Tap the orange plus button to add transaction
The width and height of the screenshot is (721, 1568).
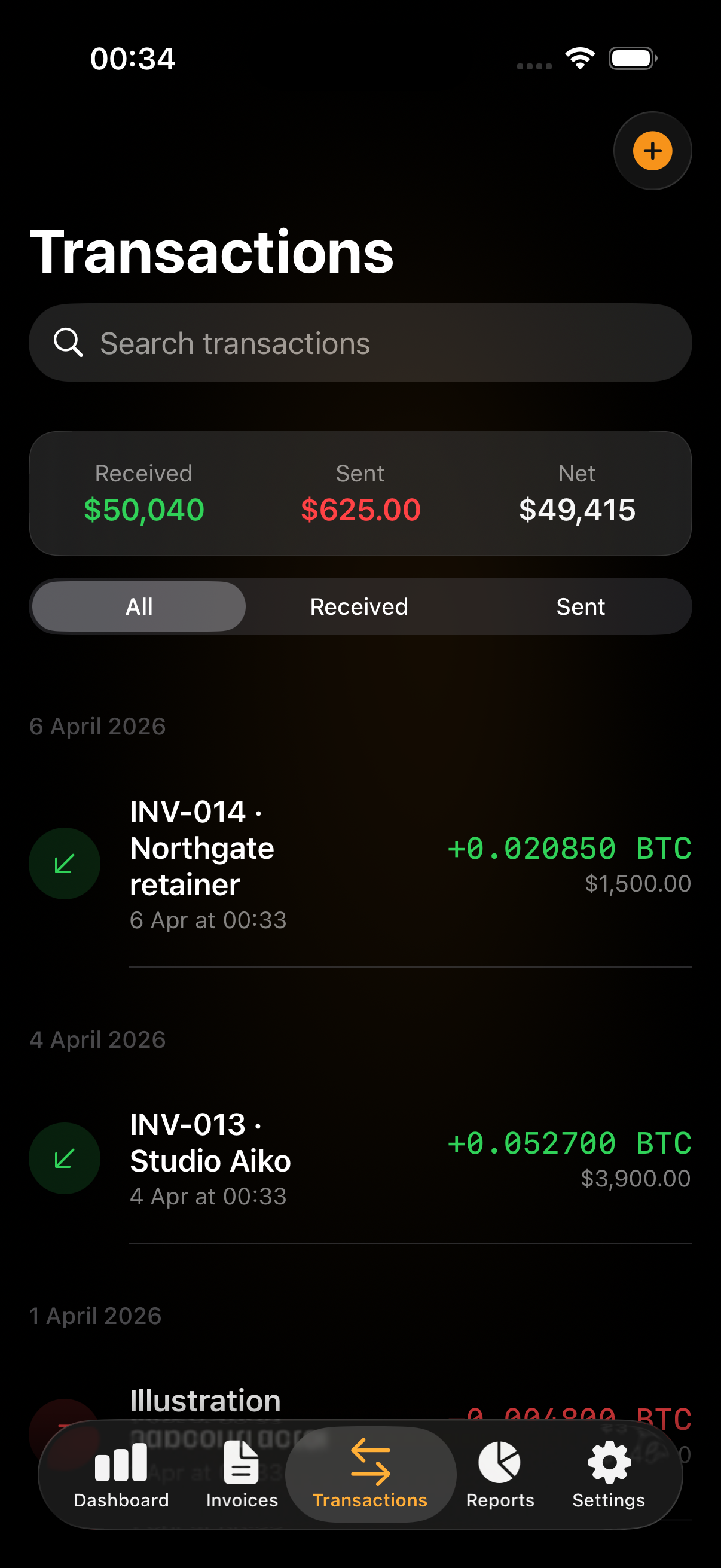pyautogui.click(x=652, y=151)
